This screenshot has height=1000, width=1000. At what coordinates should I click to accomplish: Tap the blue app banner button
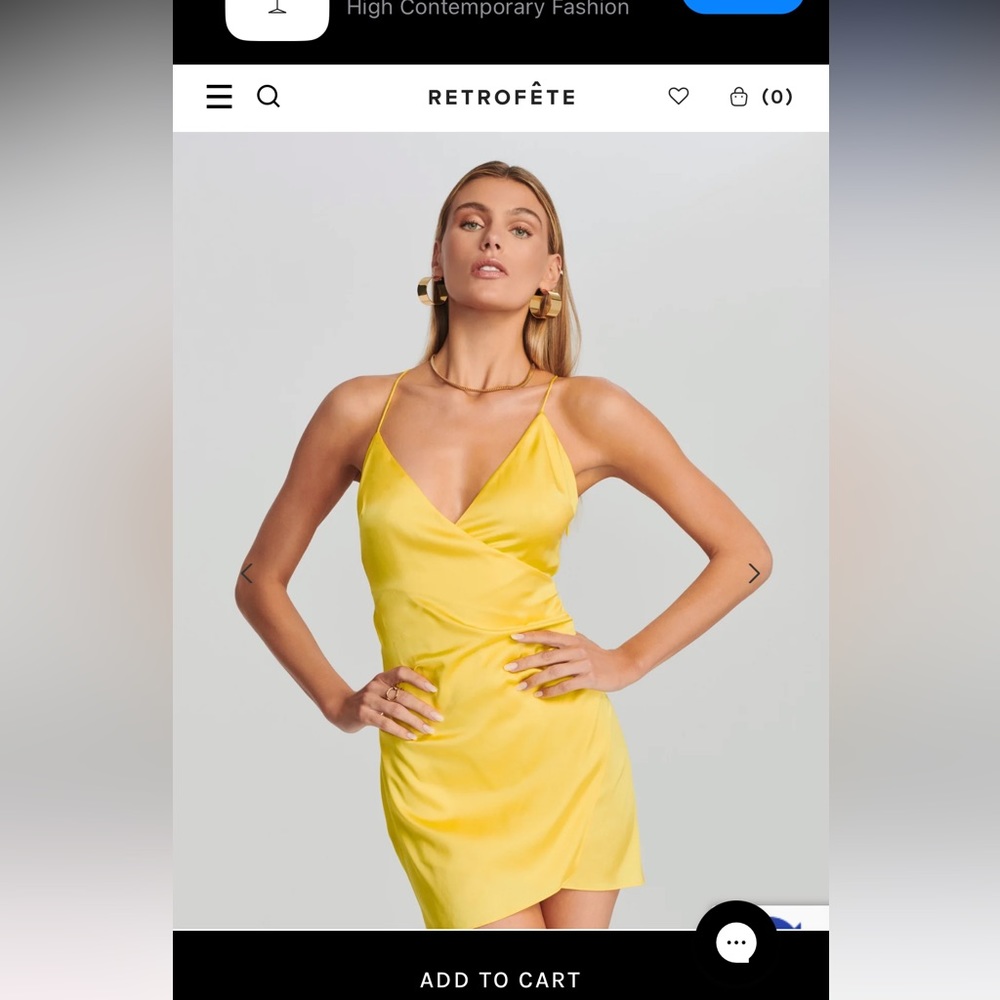point(742,5)
